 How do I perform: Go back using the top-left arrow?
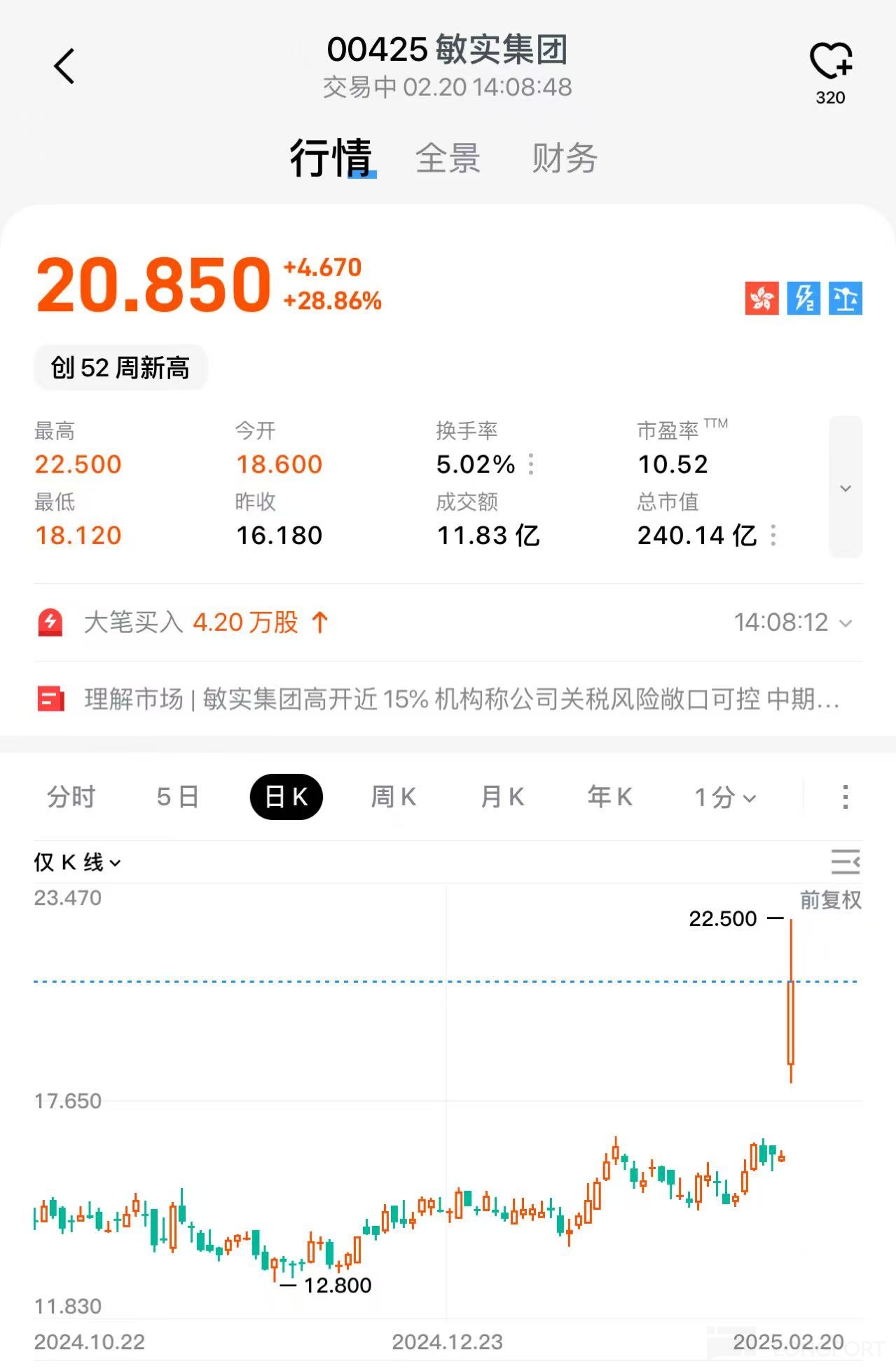click(64, 67)
